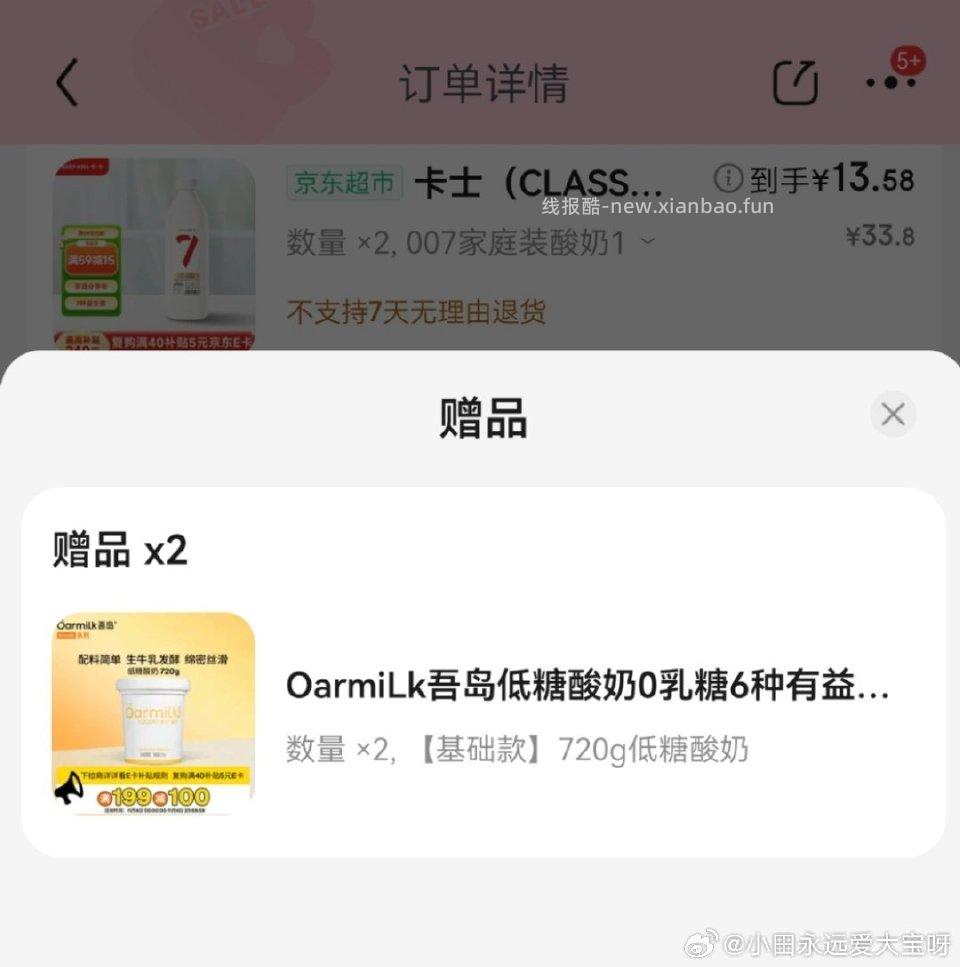The image size is (960, 967).
Task: Close the 赠品 gift popup
Action: (x=893, y=414)
